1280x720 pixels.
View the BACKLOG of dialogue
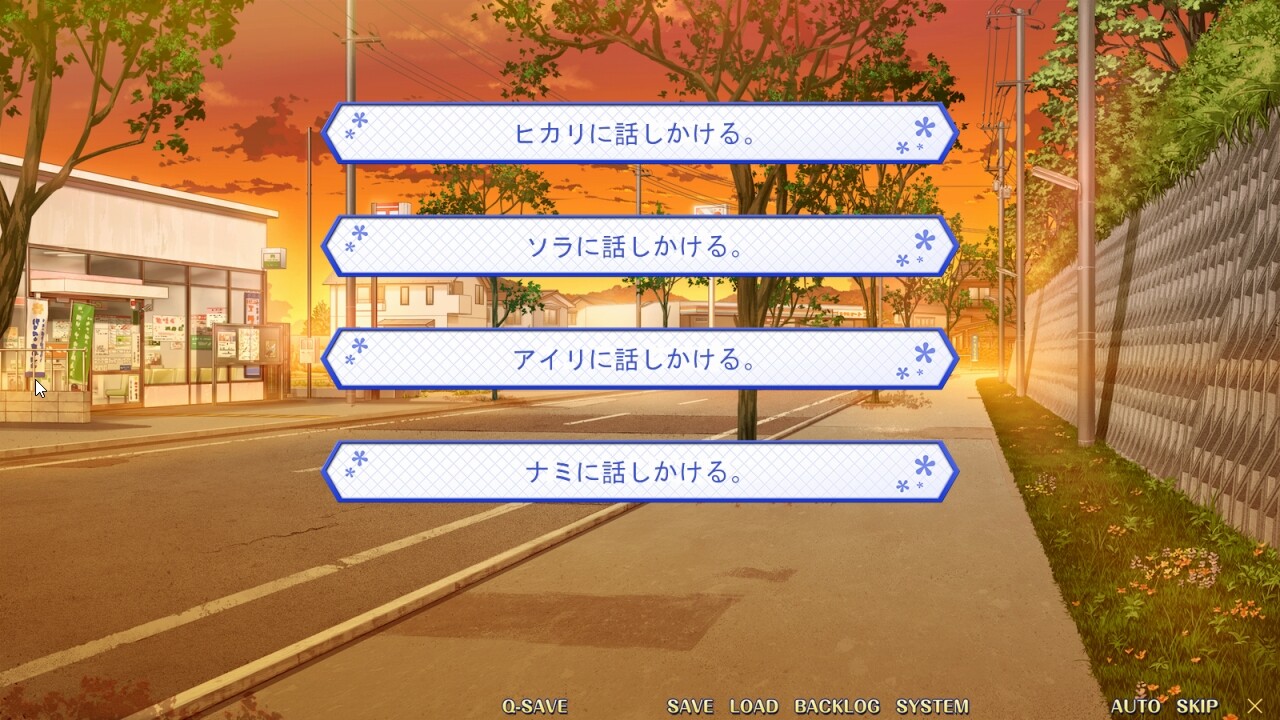pos(837,706)
